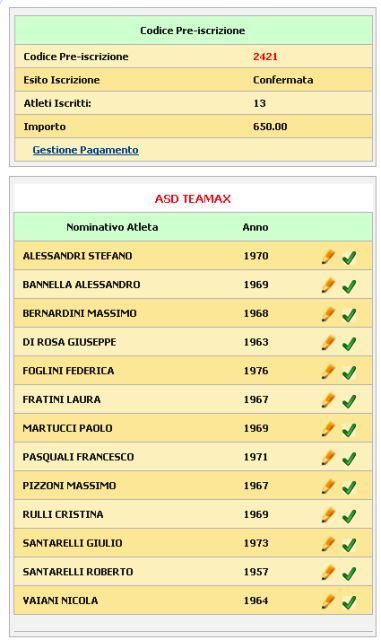Edit MARTUCCI PAOLO's registration
The height and width of the screenshot is (640, 381).
coord(328,429)
